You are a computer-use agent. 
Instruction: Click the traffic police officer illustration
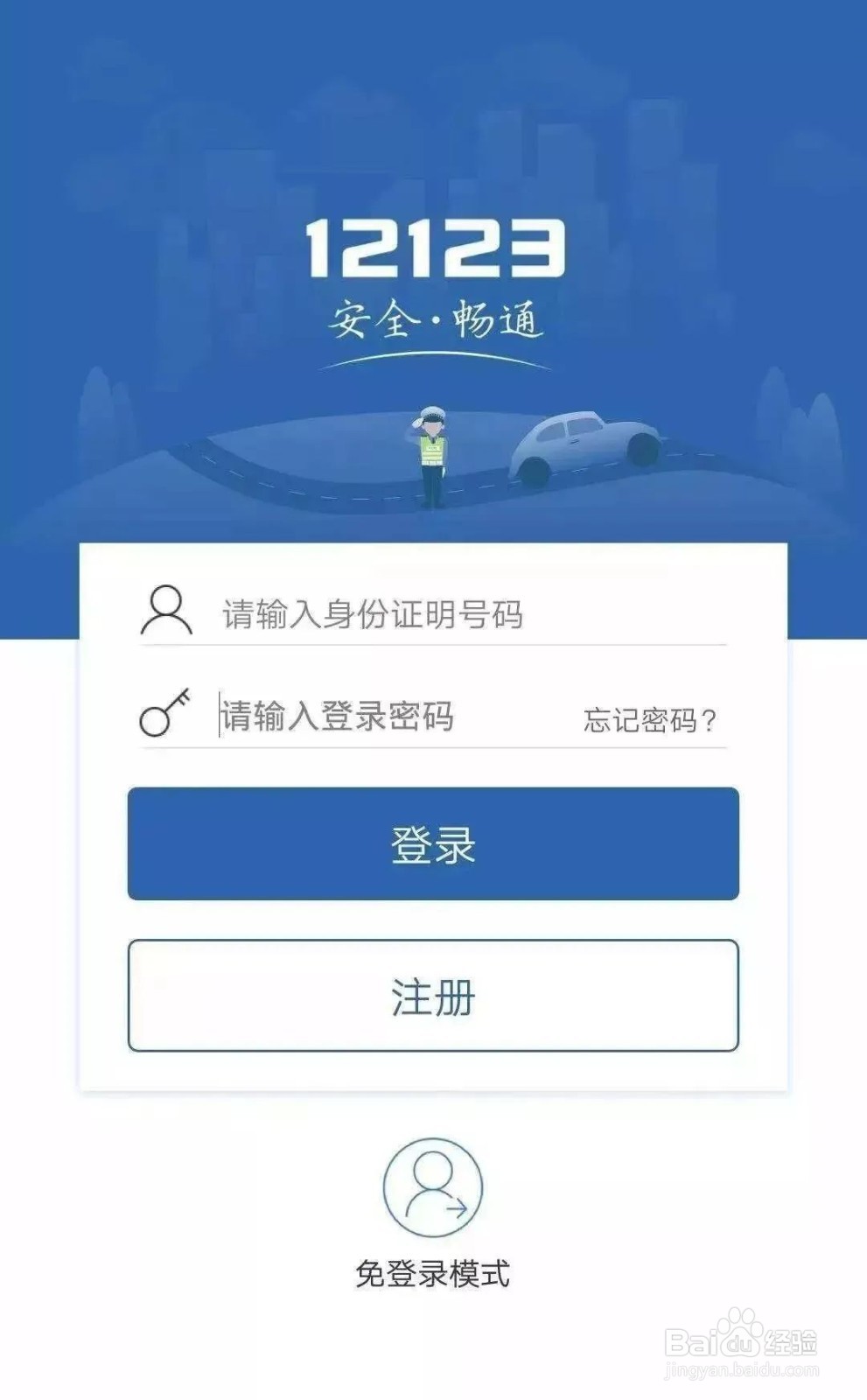(430, 448)
